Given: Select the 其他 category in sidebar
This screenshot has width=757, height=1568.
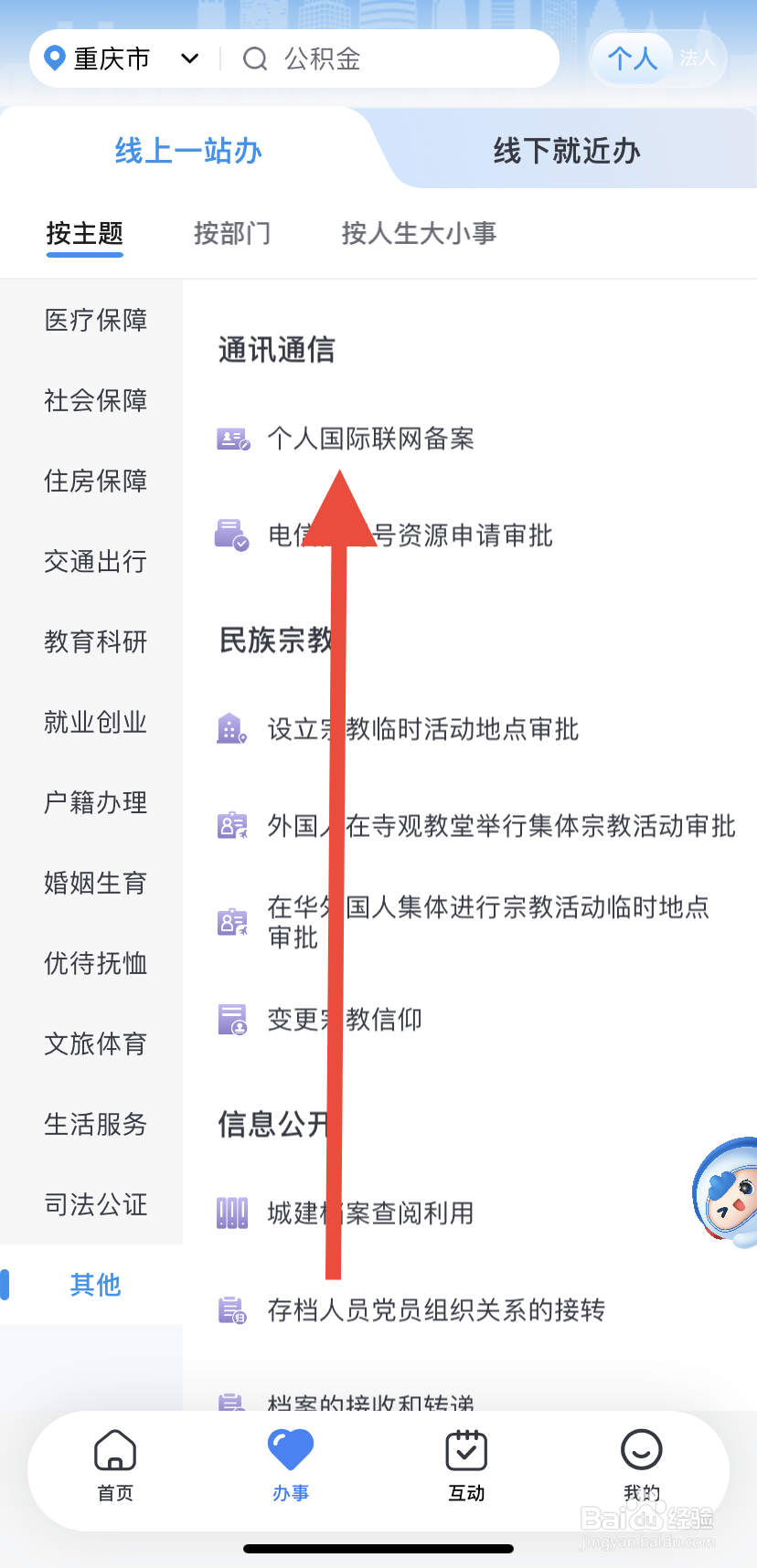Looking at the screenshot, I should pyautogui.click(x=94, y=1284).
